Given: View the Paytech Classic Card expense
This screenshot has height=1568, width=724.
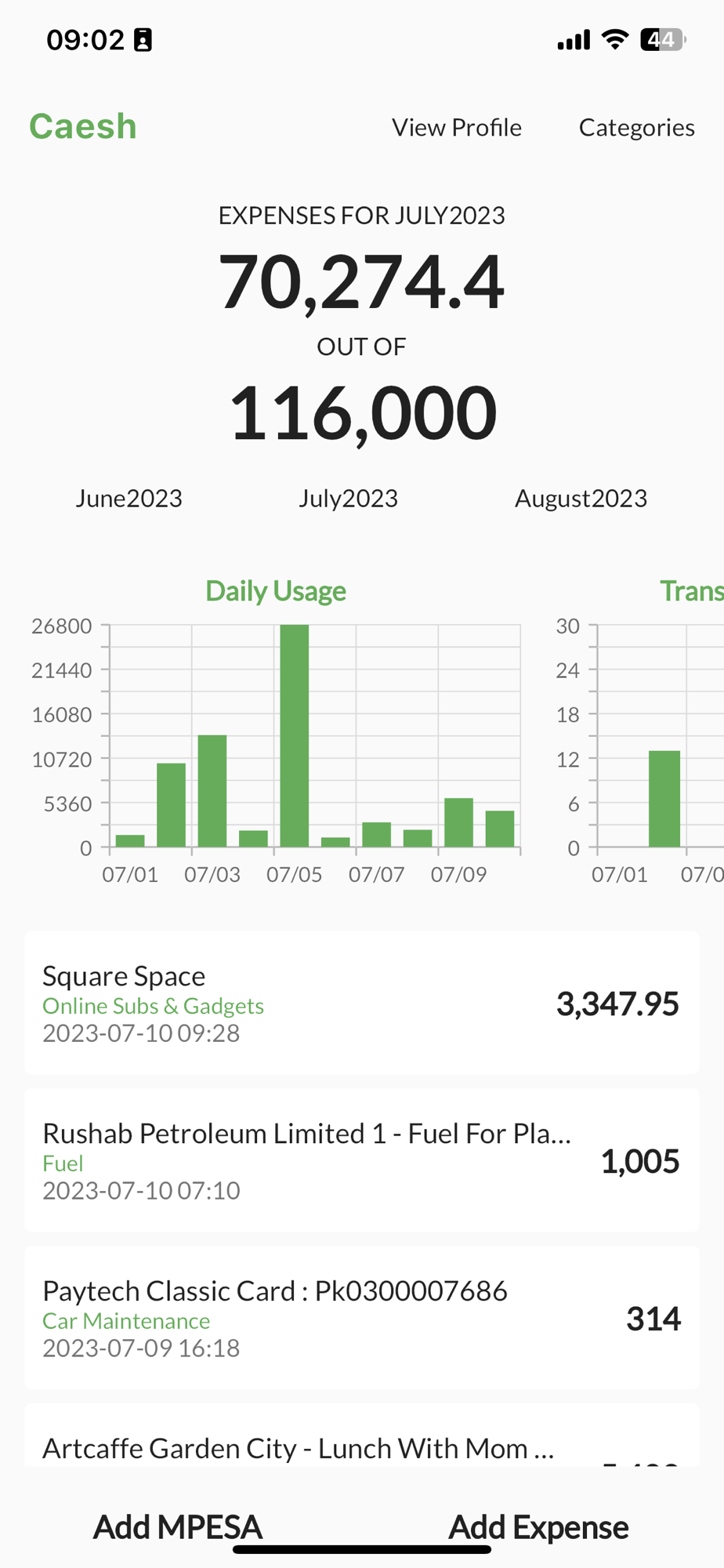Looking at the screenshot, I should 361,1318.
